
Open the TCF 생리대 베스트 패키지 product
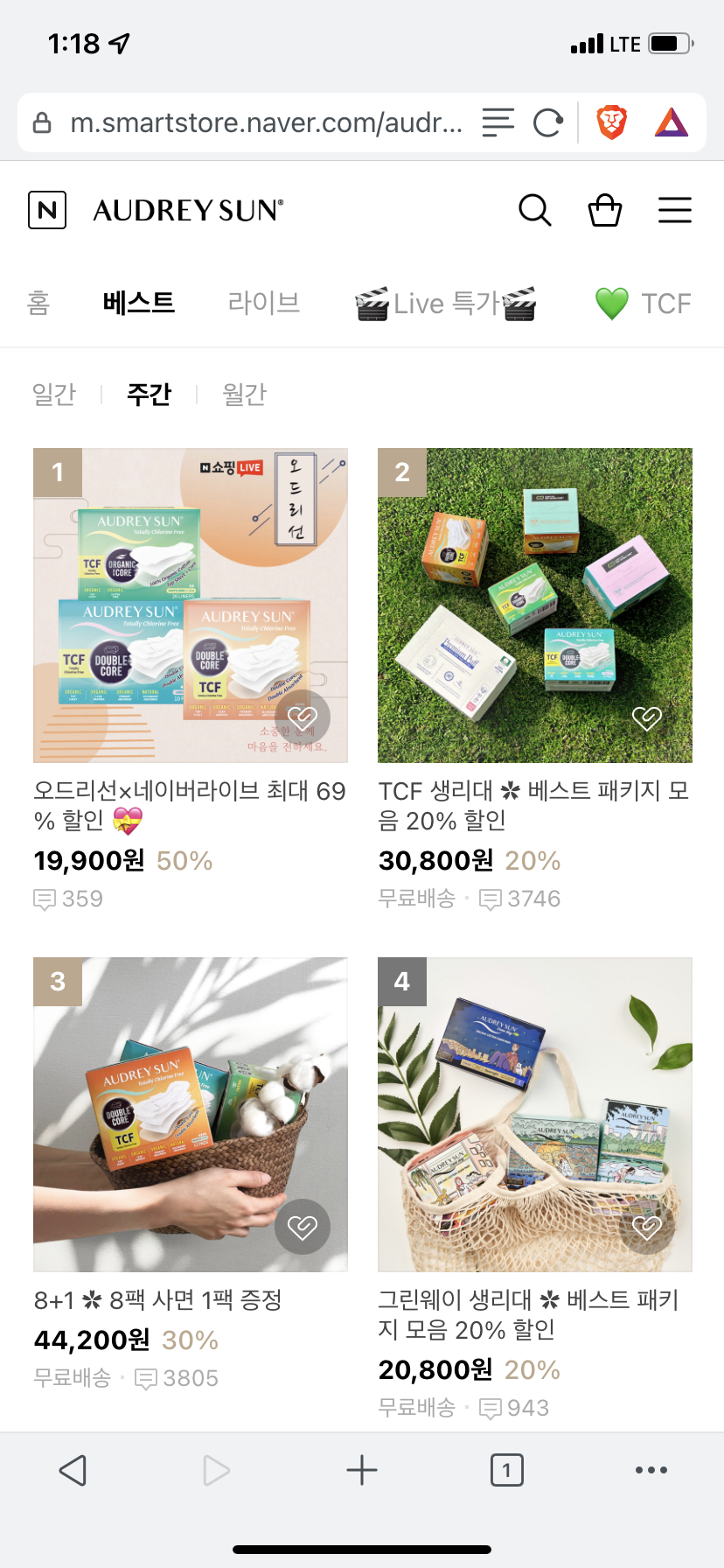pos(534,605)
